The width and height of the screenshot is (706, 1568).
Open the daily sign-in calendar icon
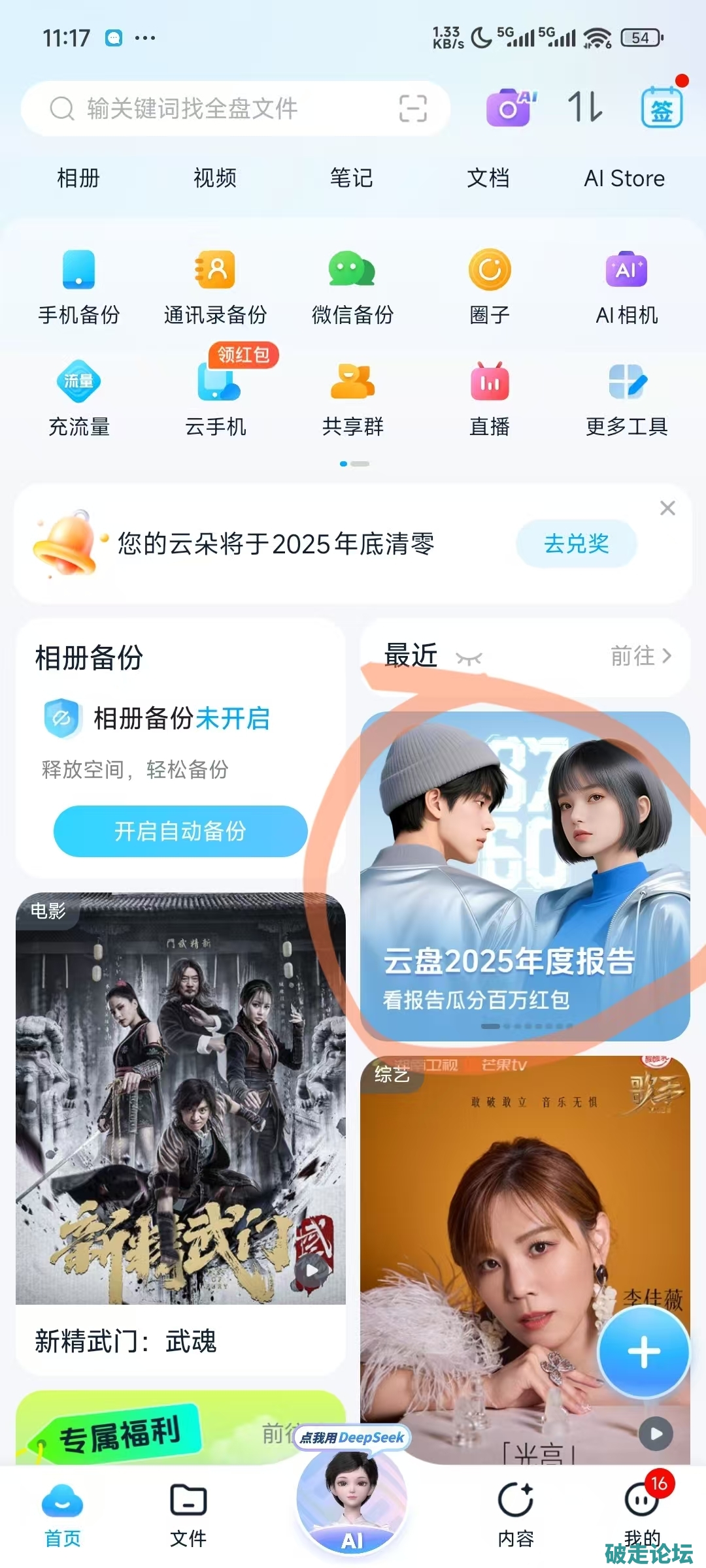[x=661, y=108]
